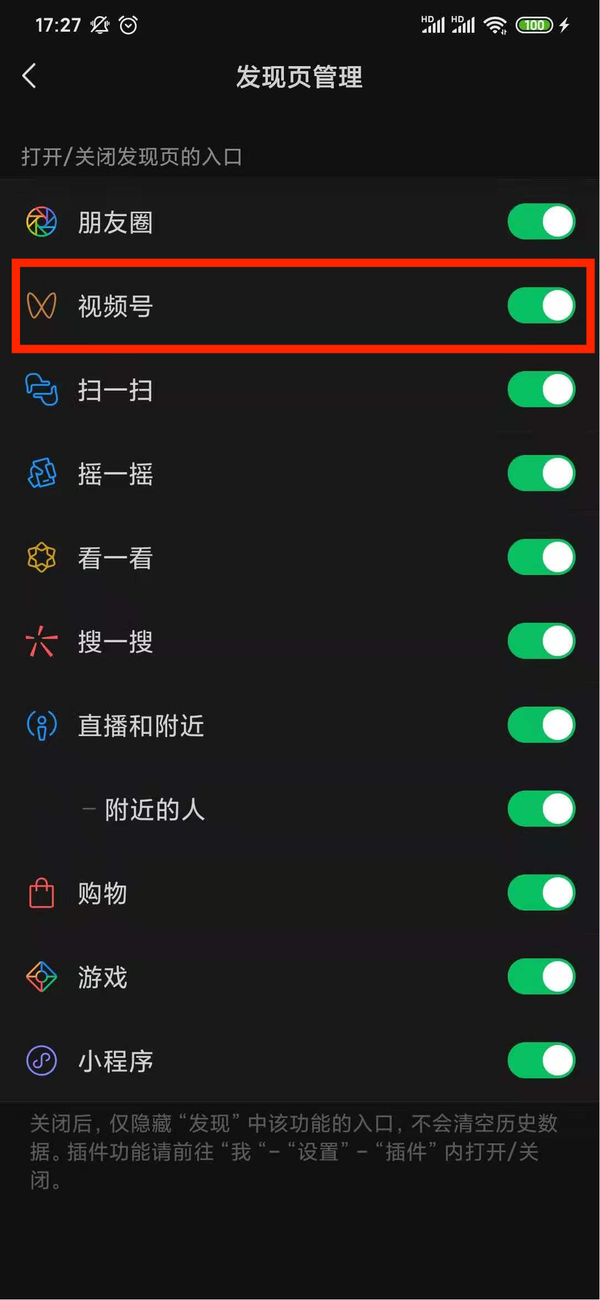
Task: Disable the 小程序 entry
Action: pos(541,1060)
